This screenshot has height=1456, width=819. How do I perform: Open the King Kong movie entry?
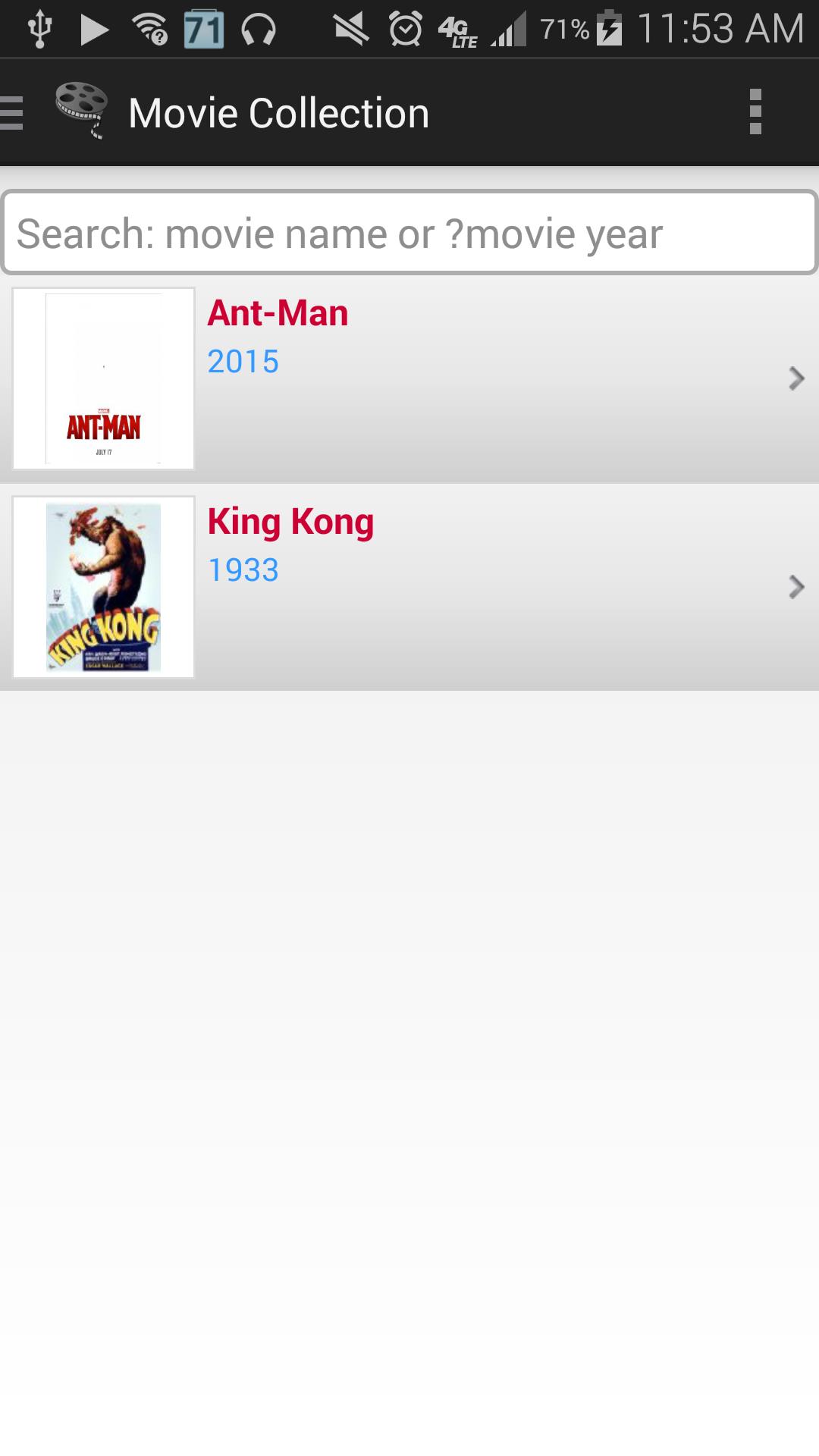click(x=290, y=521)
